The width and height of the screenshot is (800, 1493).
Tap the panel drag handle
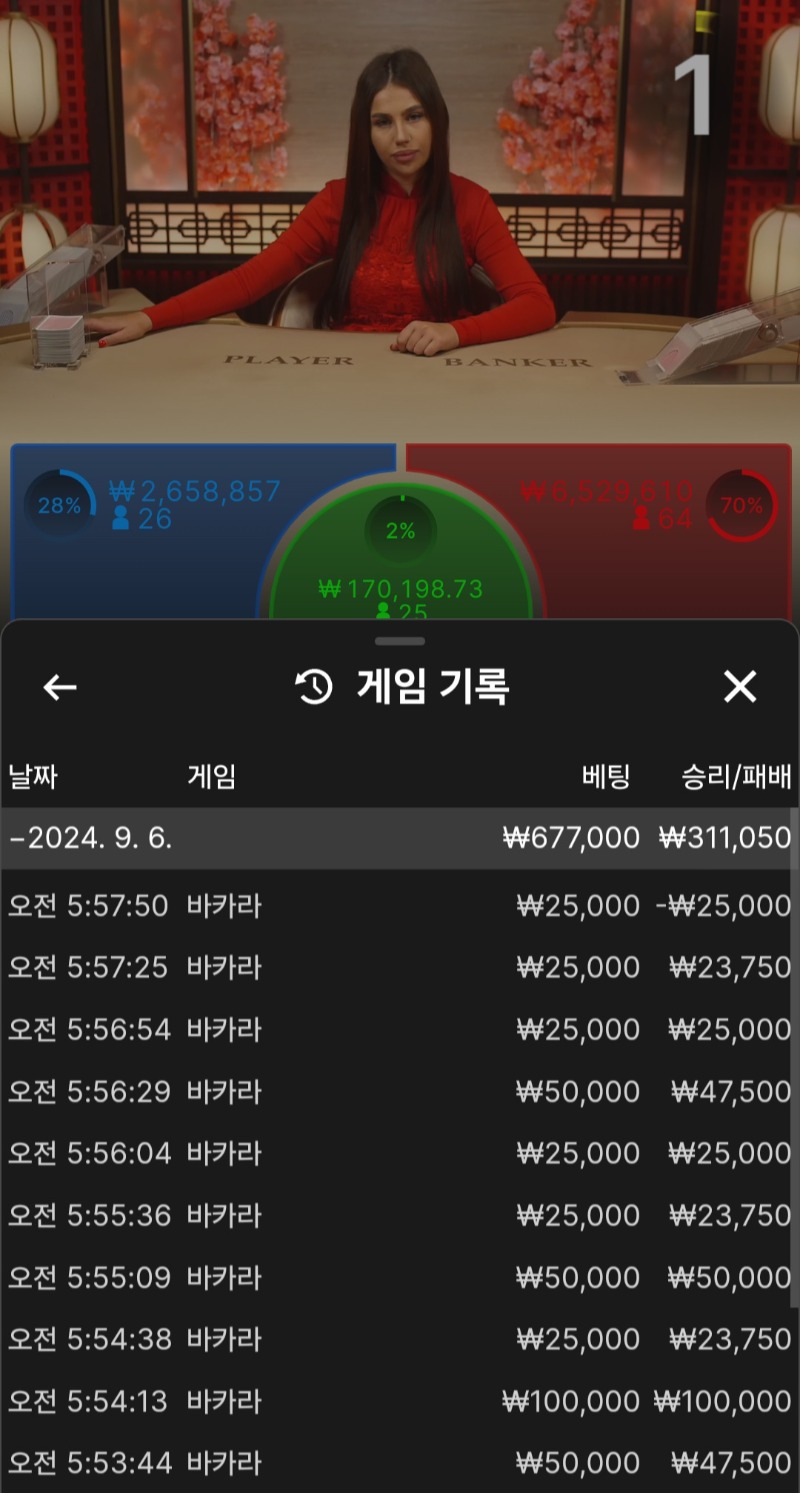[x=400, y=641]
